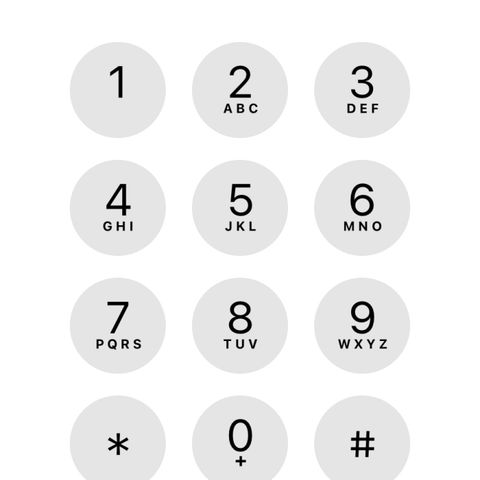Dial the digit 1
This screenshot has width=480, height=480.
118,90
